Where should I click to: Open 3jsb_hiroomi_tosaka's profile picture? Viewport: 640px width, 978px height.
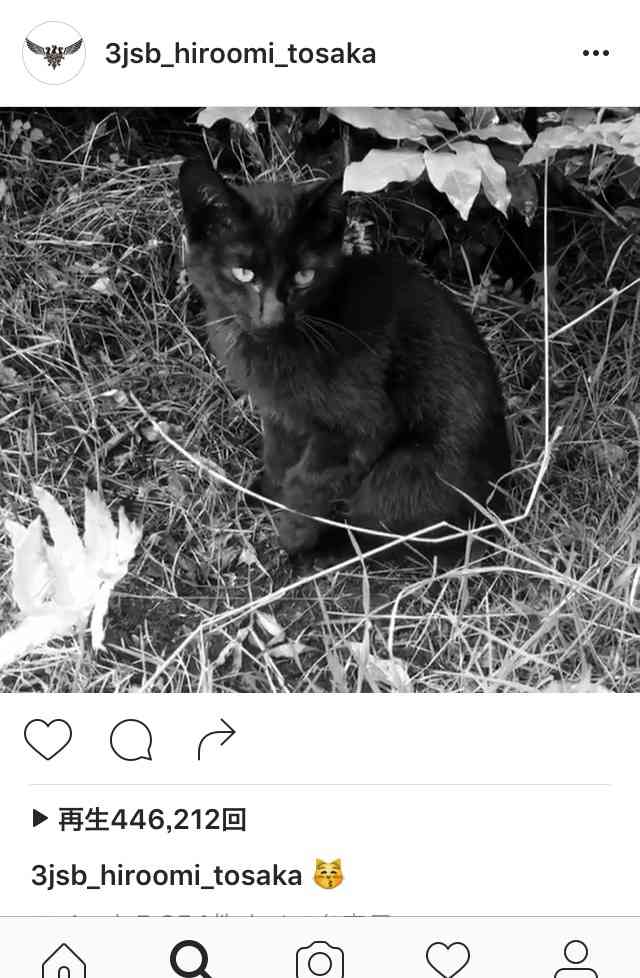coord(54,53)
